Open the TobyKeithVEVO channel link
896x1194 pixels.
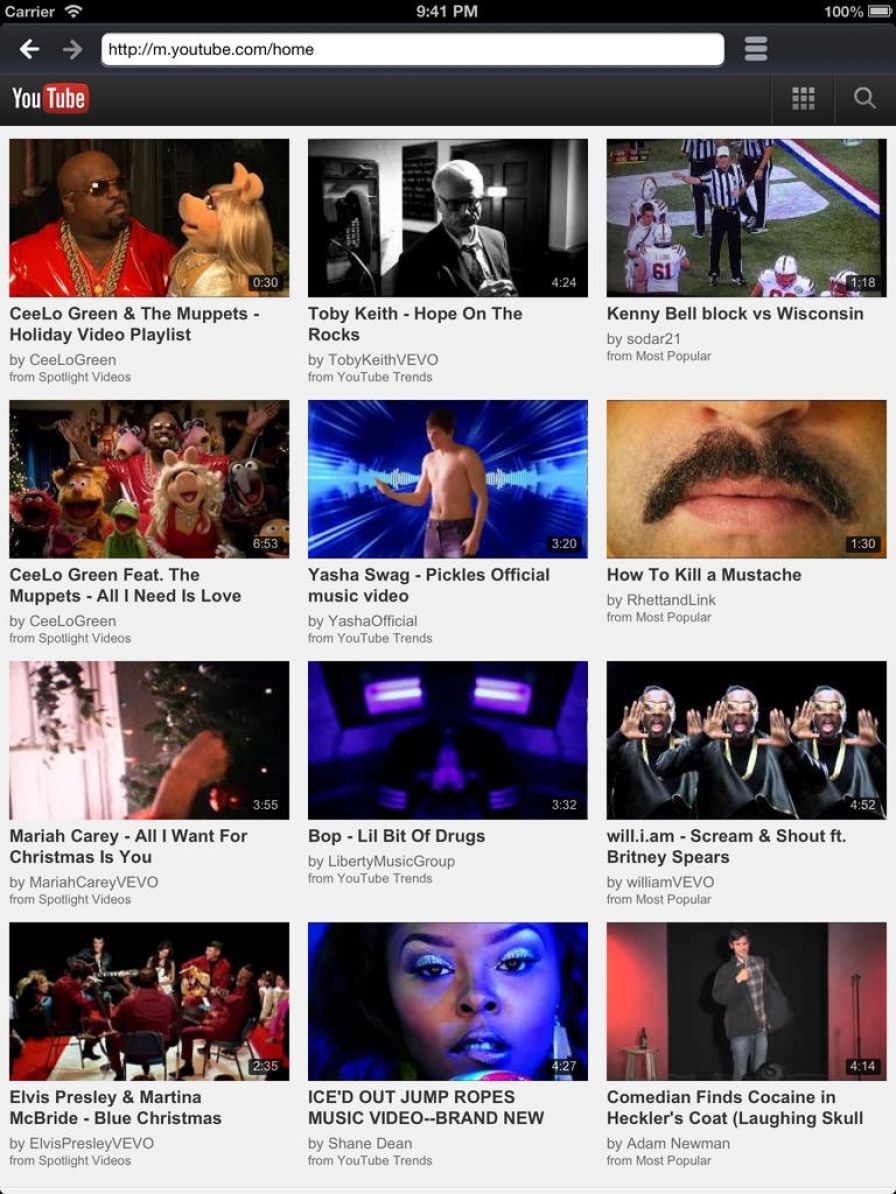tap(384, 359)
